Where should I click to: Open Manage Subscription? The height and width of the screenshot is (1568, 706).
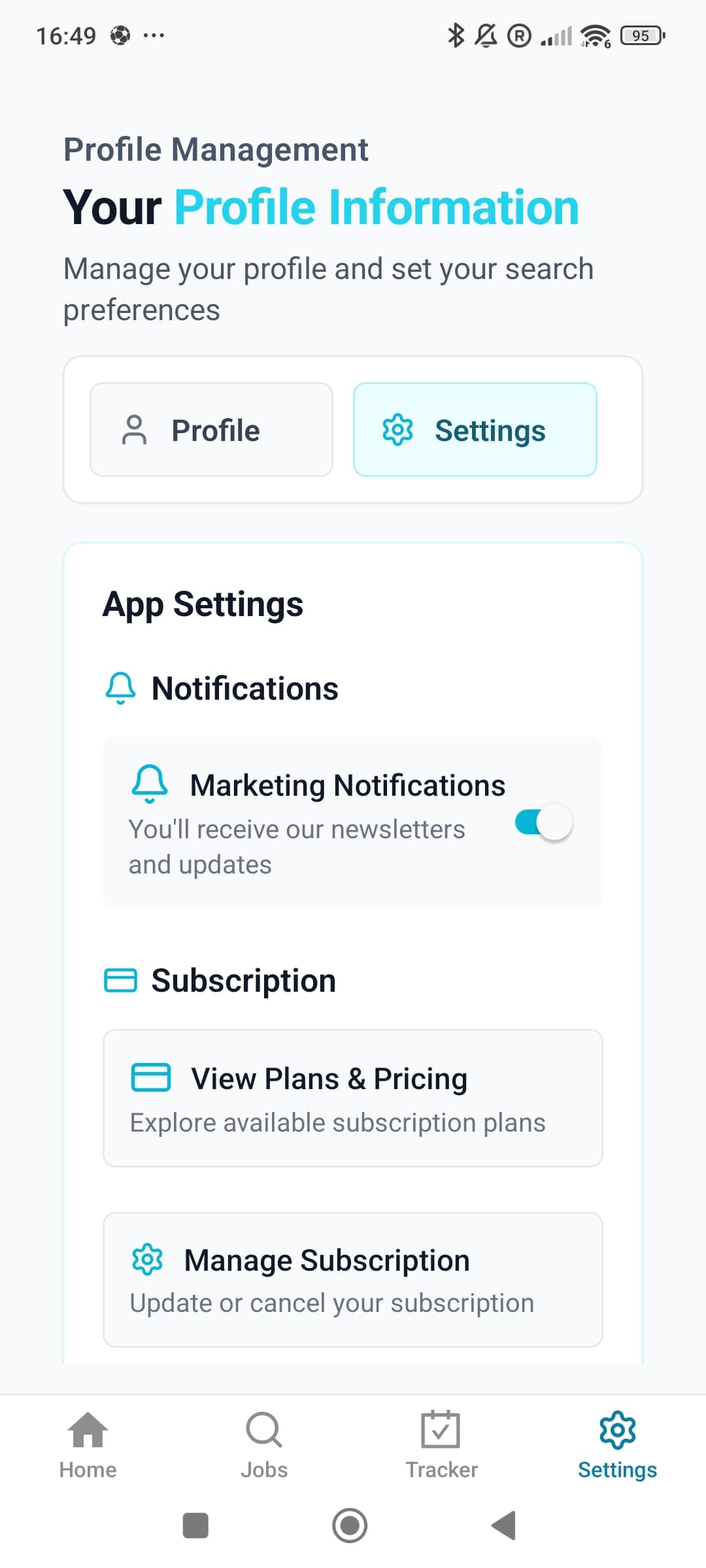pyautogui.click(x=352, y=1279)
